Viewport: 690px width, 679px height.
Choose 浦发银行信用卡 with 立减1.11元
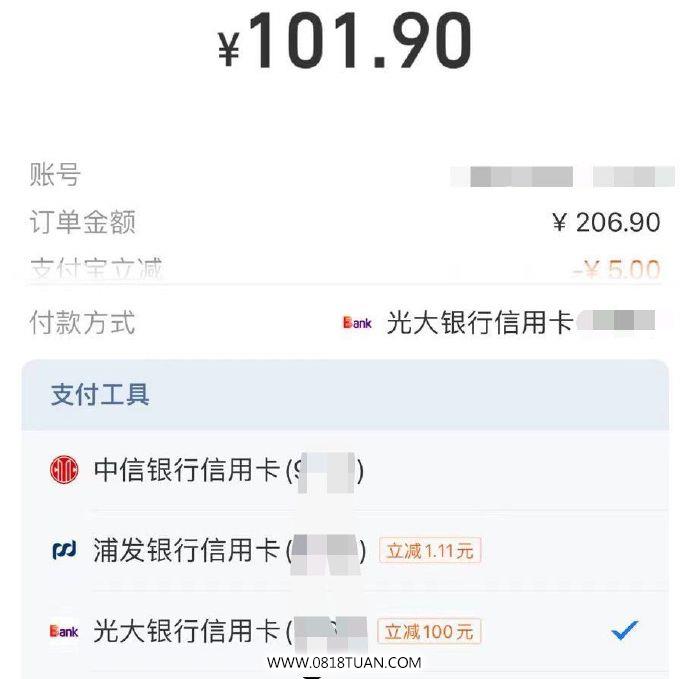[x=345, y=550]
